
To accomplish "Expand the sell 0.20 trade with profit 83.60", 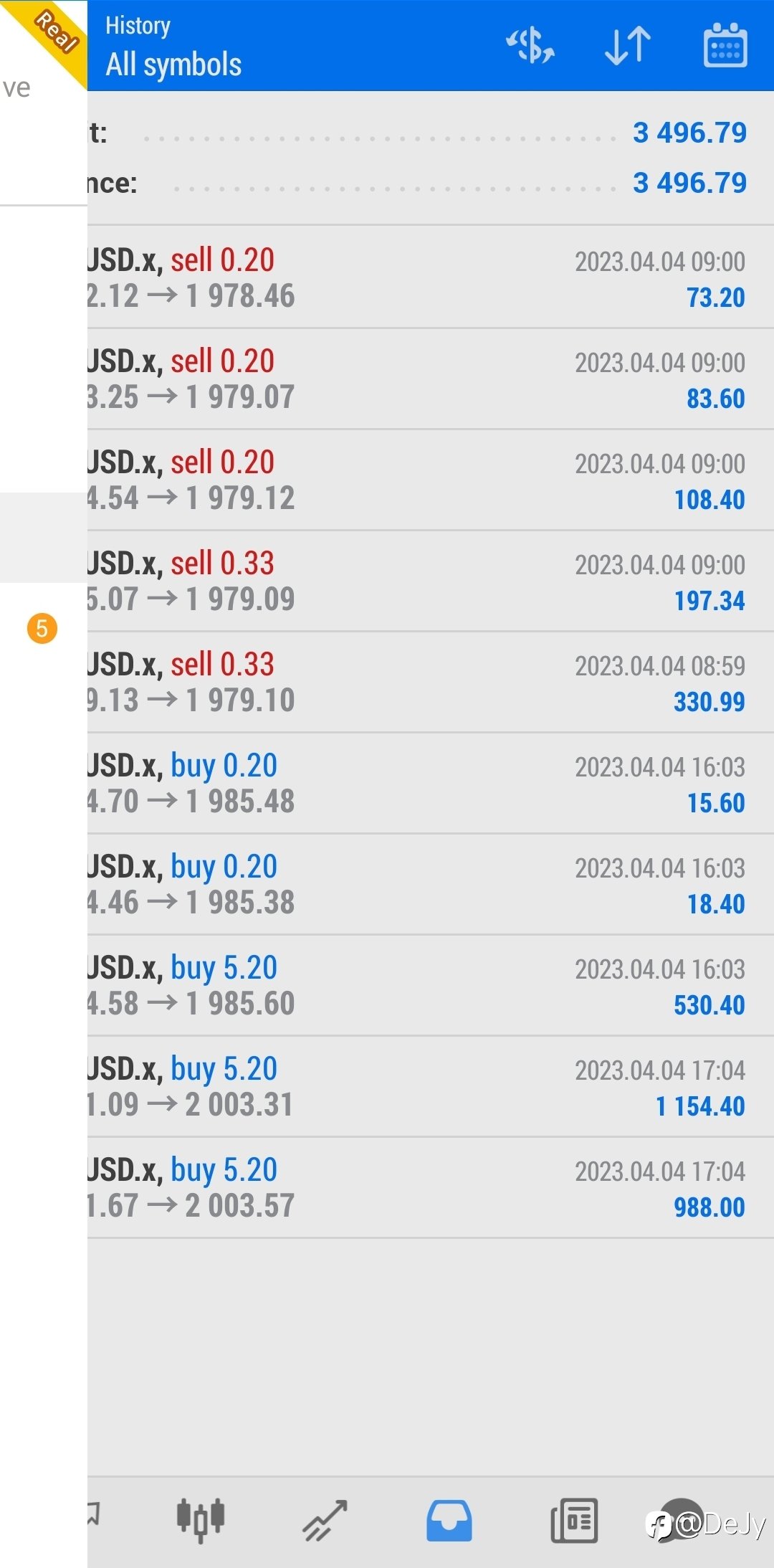I will 431,379.
